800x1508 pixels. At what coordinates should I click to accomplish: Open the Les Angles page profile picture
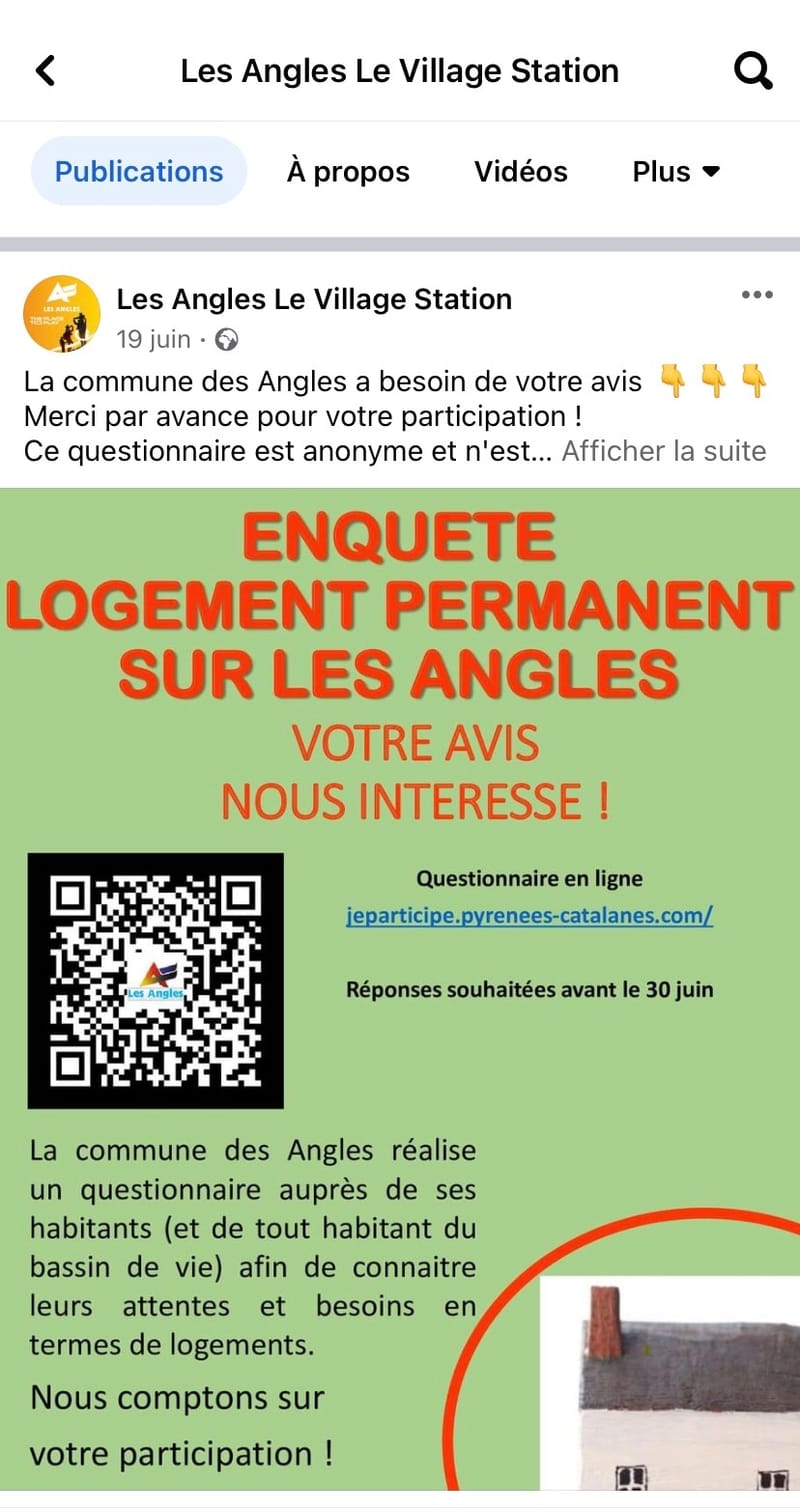click(x=61, y=313)
